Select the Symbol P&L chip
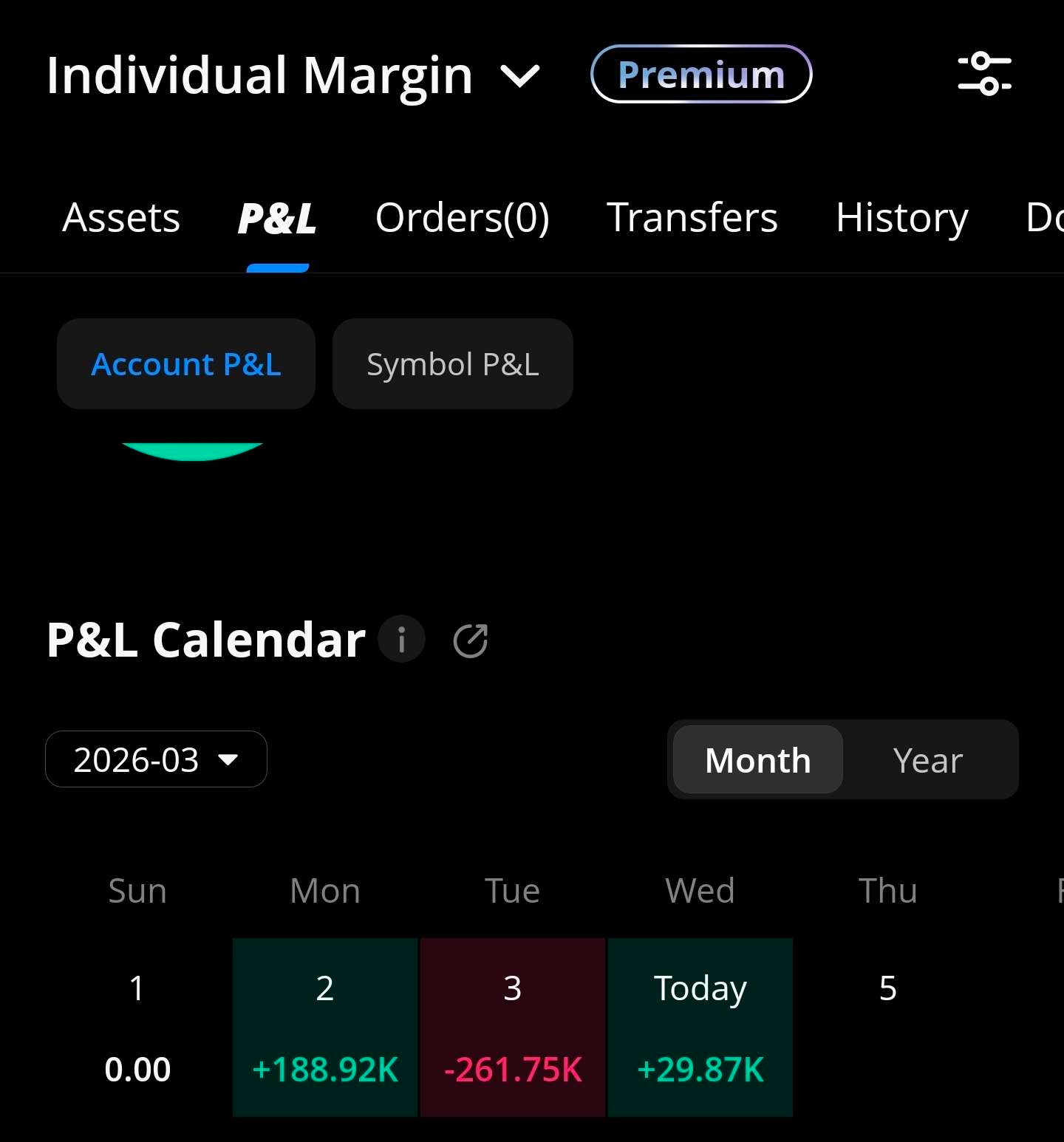The image size is (1064, 1142). (x=452, y=364)
